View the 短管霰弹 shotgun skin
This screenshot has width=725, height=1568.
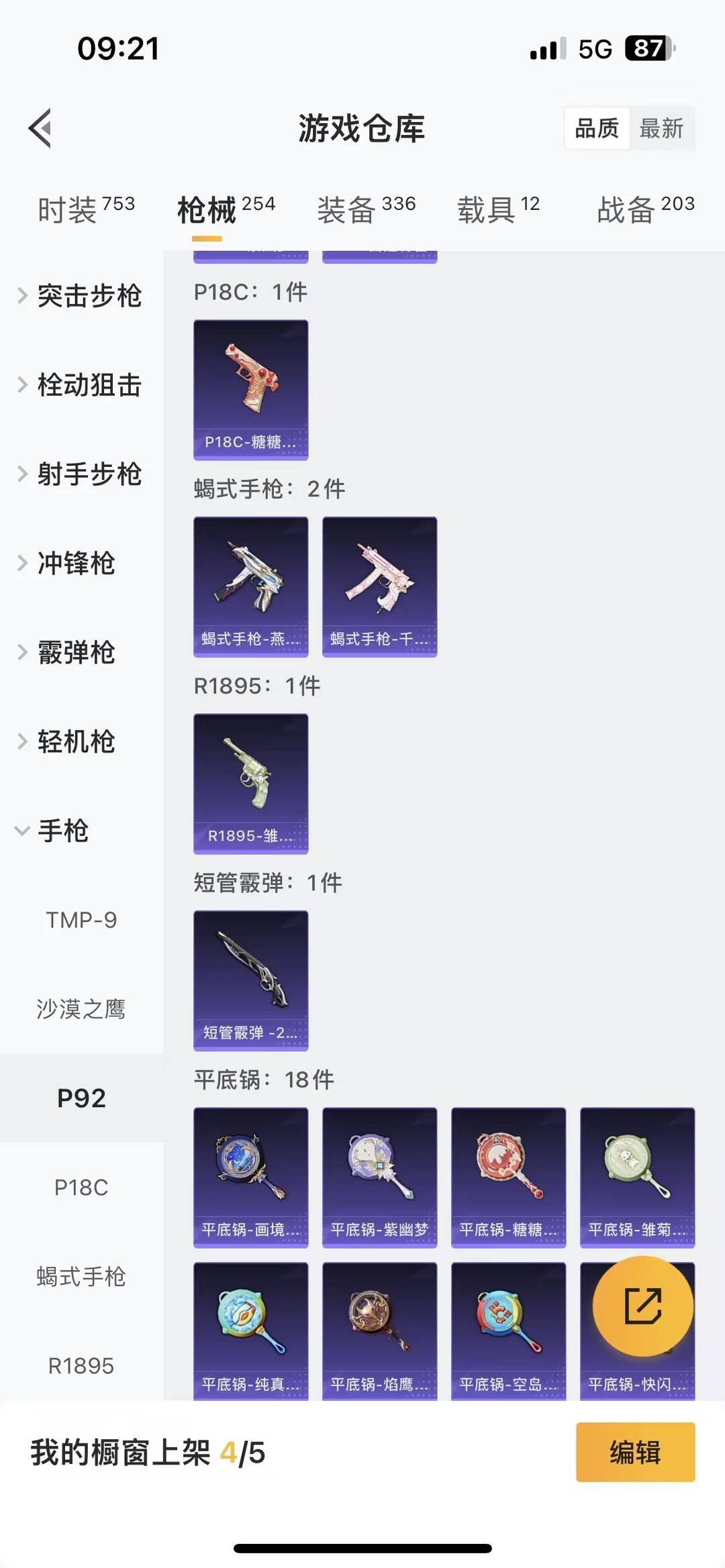tap(250, 981)
